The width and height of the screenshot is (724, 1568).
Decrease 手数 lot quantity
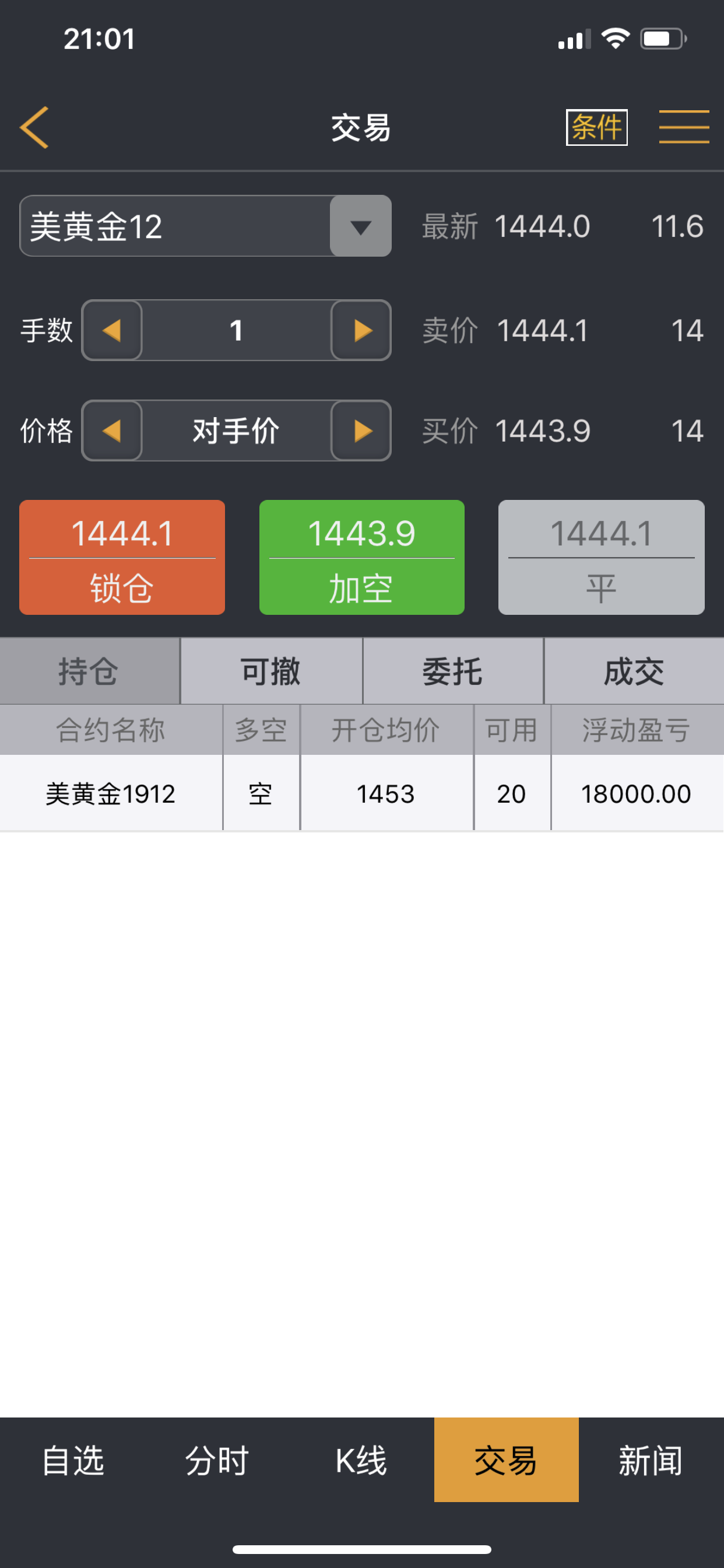(x=112, y=331)
